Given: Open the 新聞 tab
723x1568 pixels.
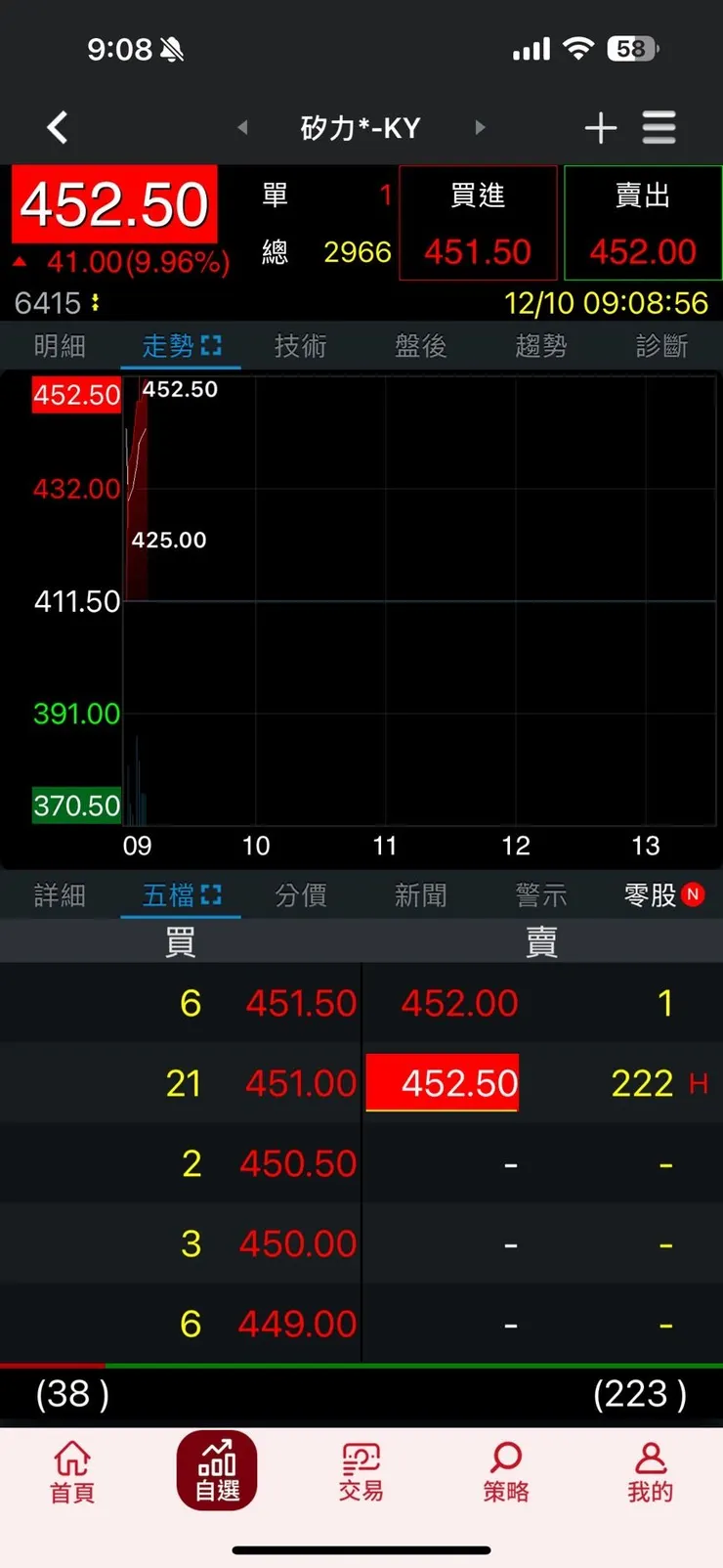Looking at the screenshot, I should tap(420, 895).
